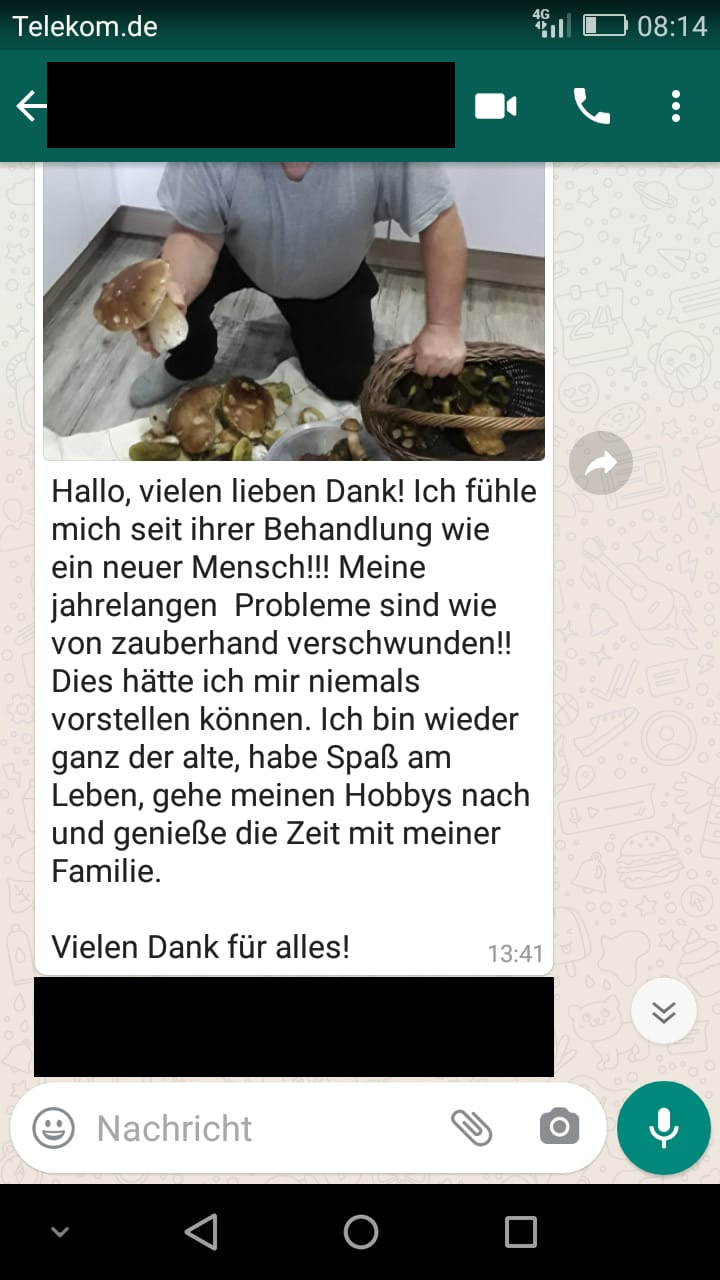The image size is (720, 1280).
Task: Tap the Nachricht text field
Action: coord(260,1128)
